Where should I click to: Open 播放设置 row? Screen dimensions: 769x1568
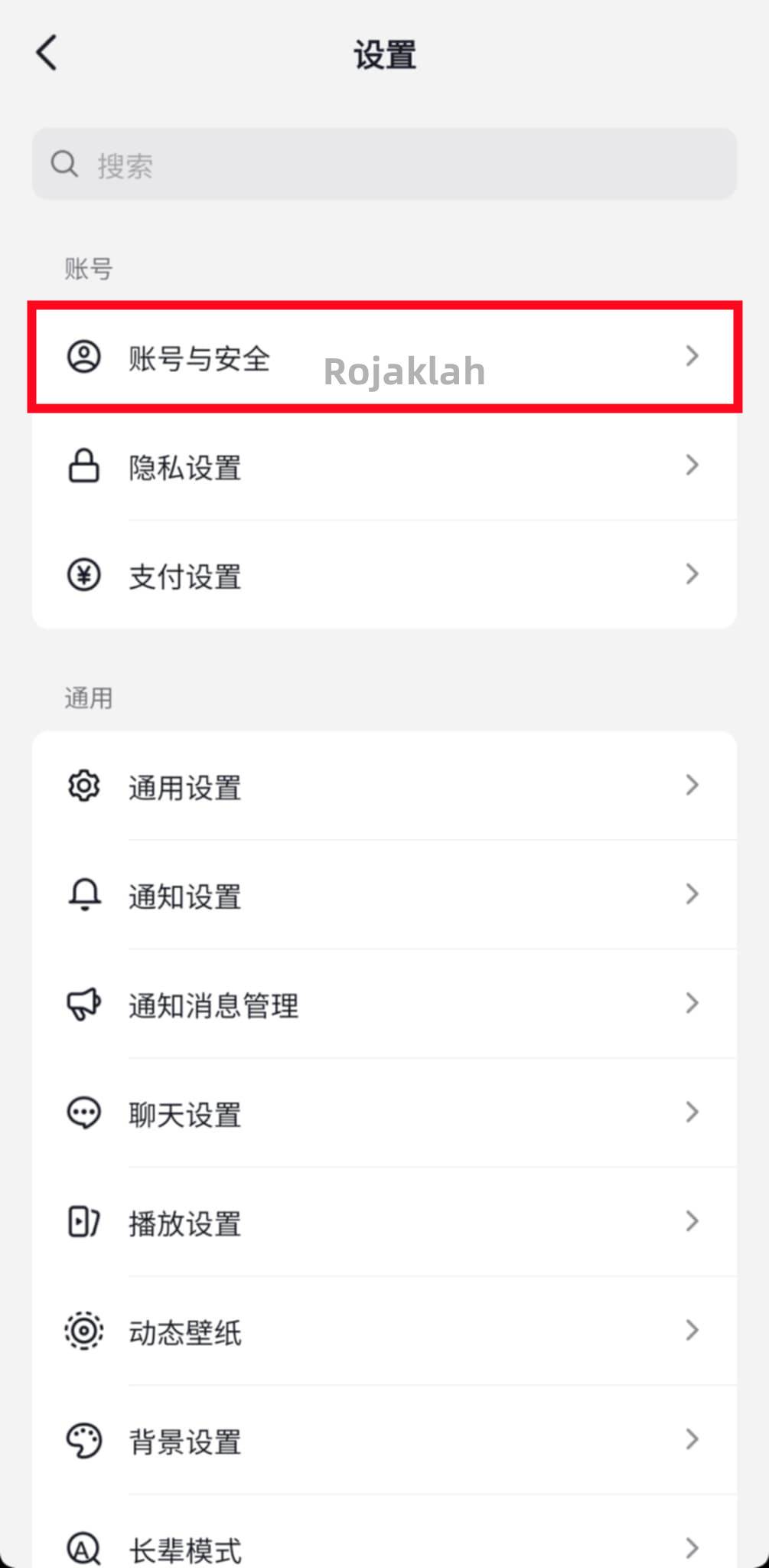[384, 1223]
